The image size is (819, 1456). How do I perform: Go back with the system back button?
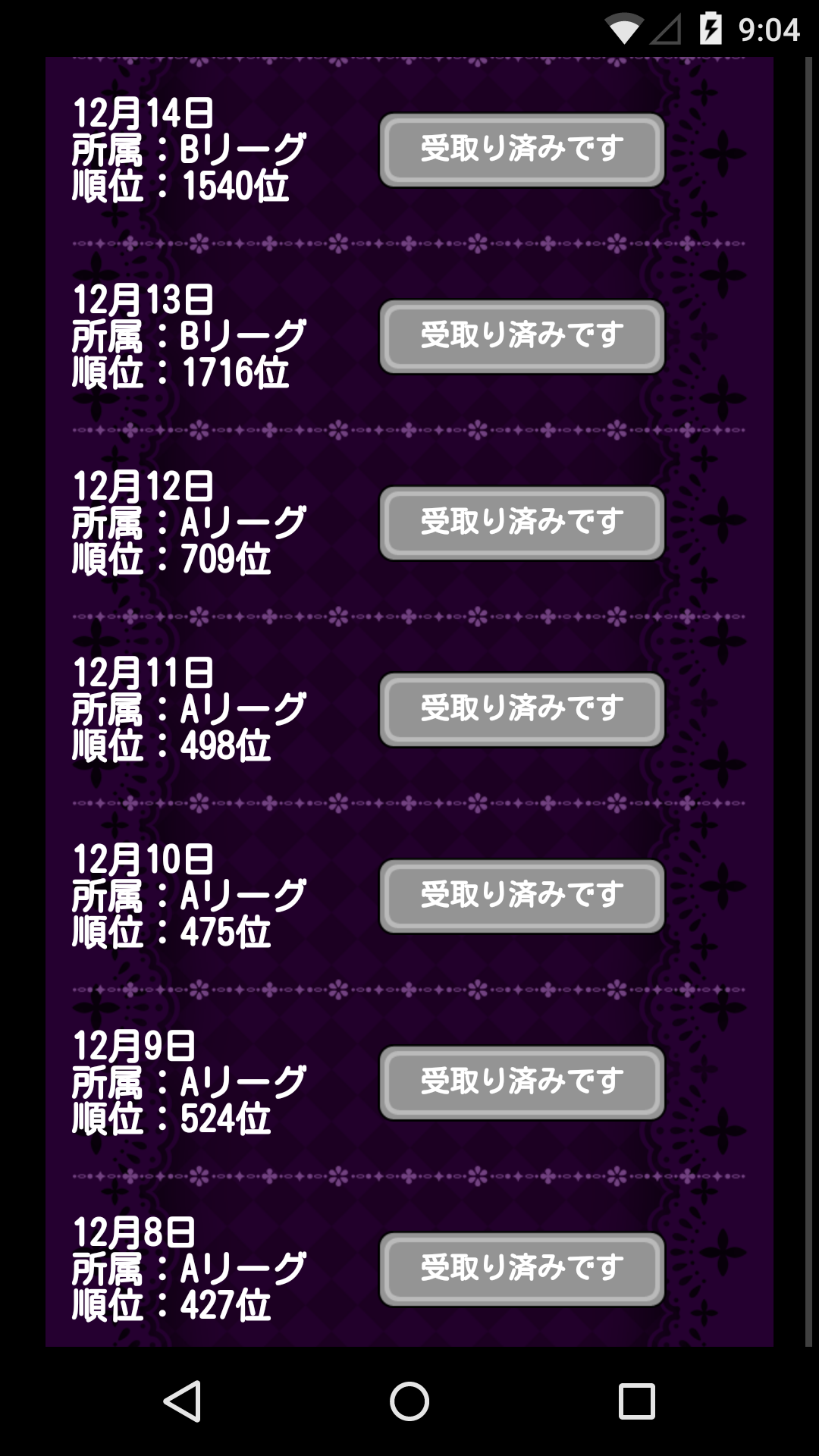click(x=182, y=1401)
